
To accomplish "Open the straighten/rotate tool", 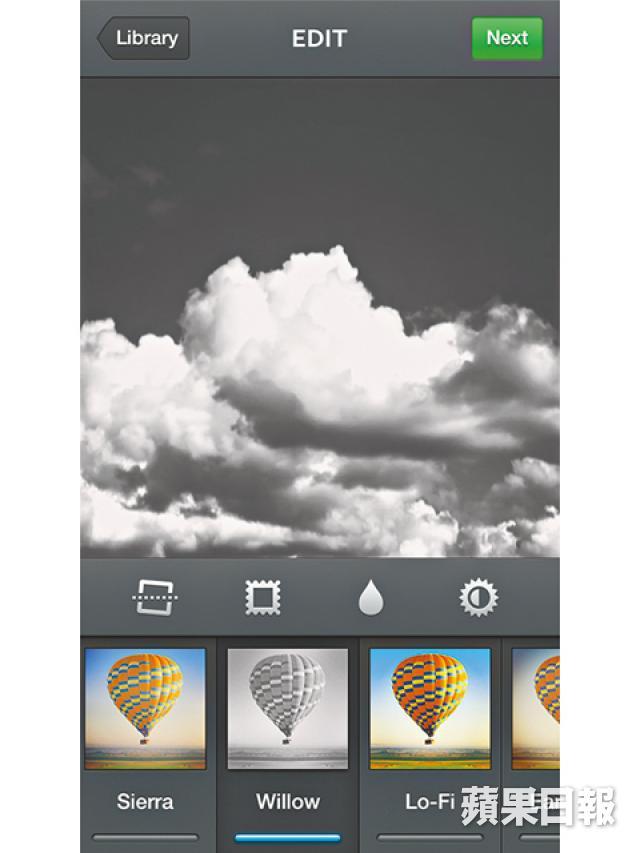I will point(155,598).
